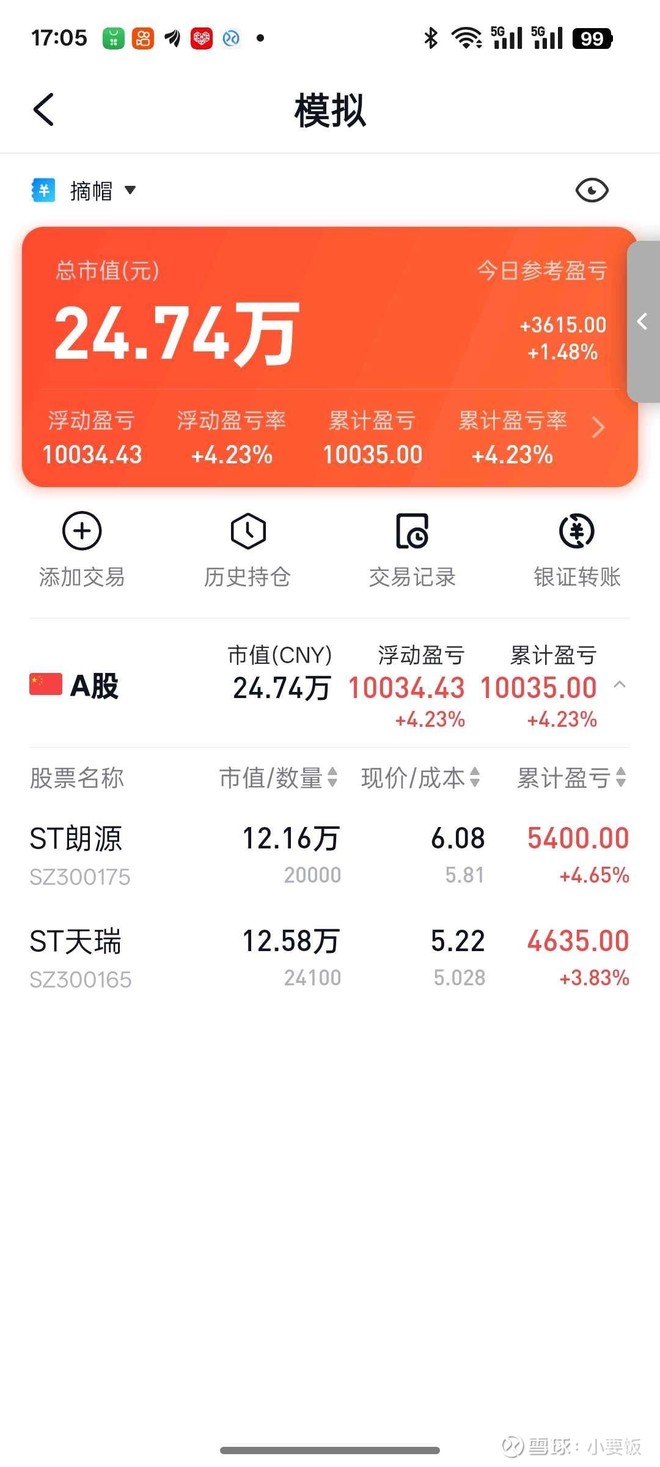This screenshot has width=660, height=1467.
Task: Collapse the A股 section
Action: click(620, 686)
